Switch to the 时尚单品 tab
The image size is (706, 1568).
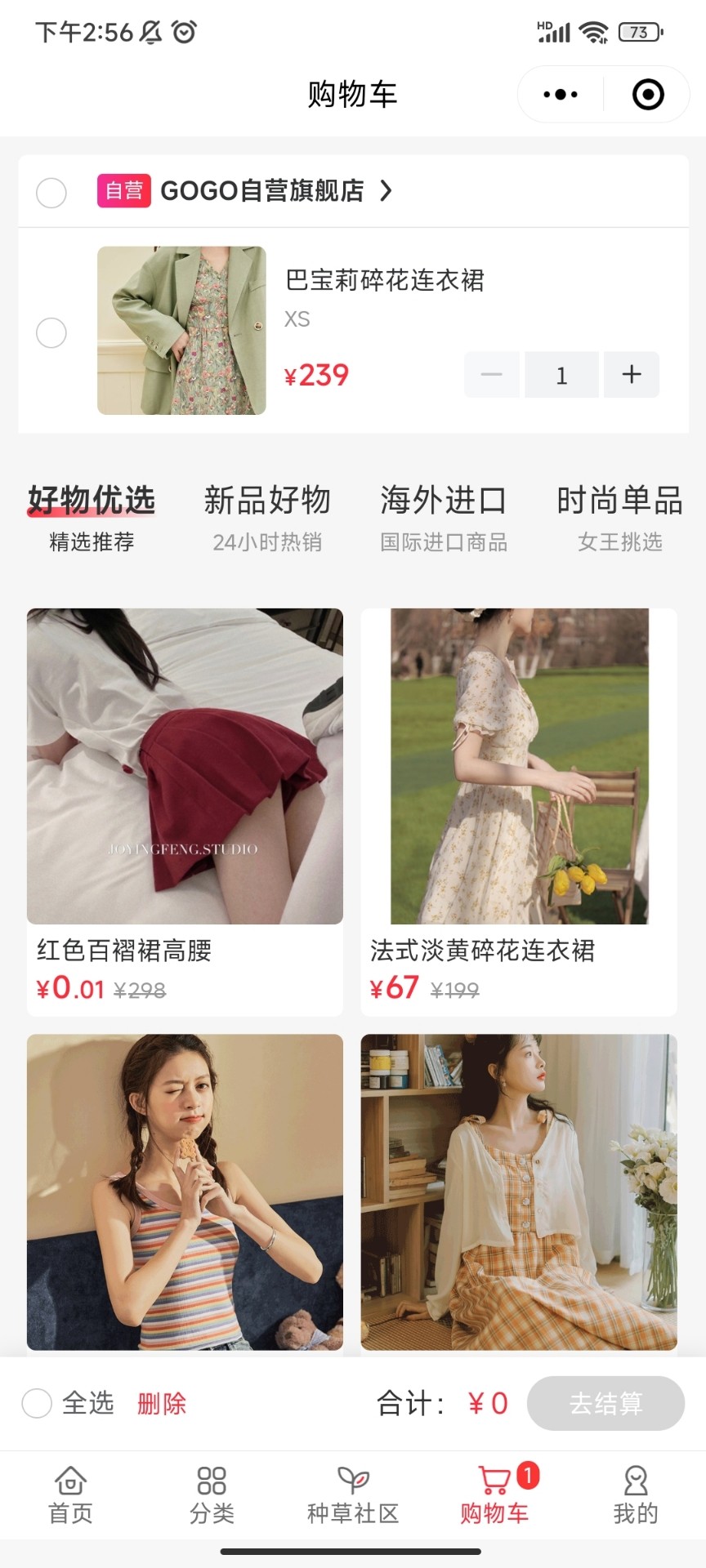619,516
